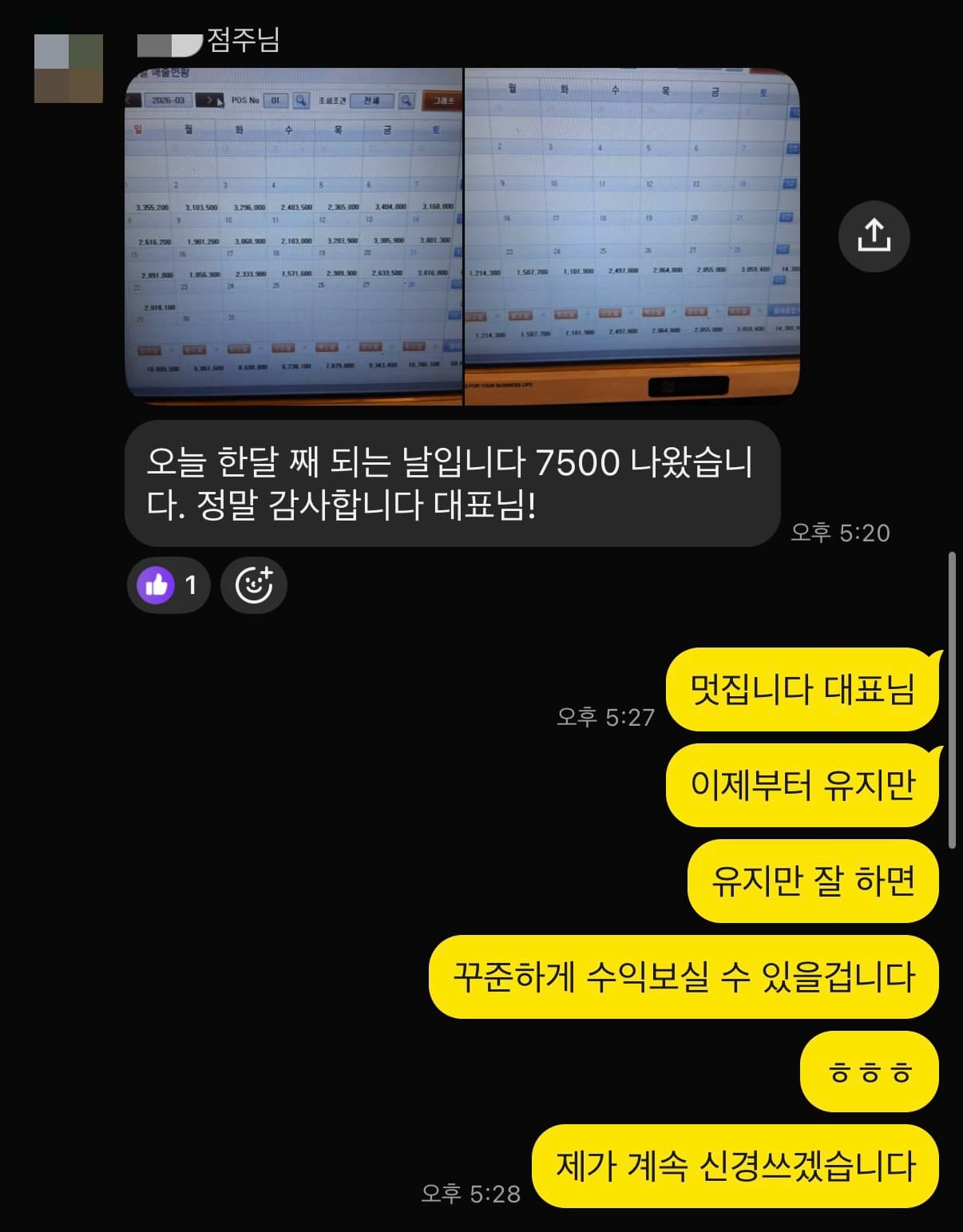
Task: Click the left POS sales calendar screenshot
Action: 291,232
